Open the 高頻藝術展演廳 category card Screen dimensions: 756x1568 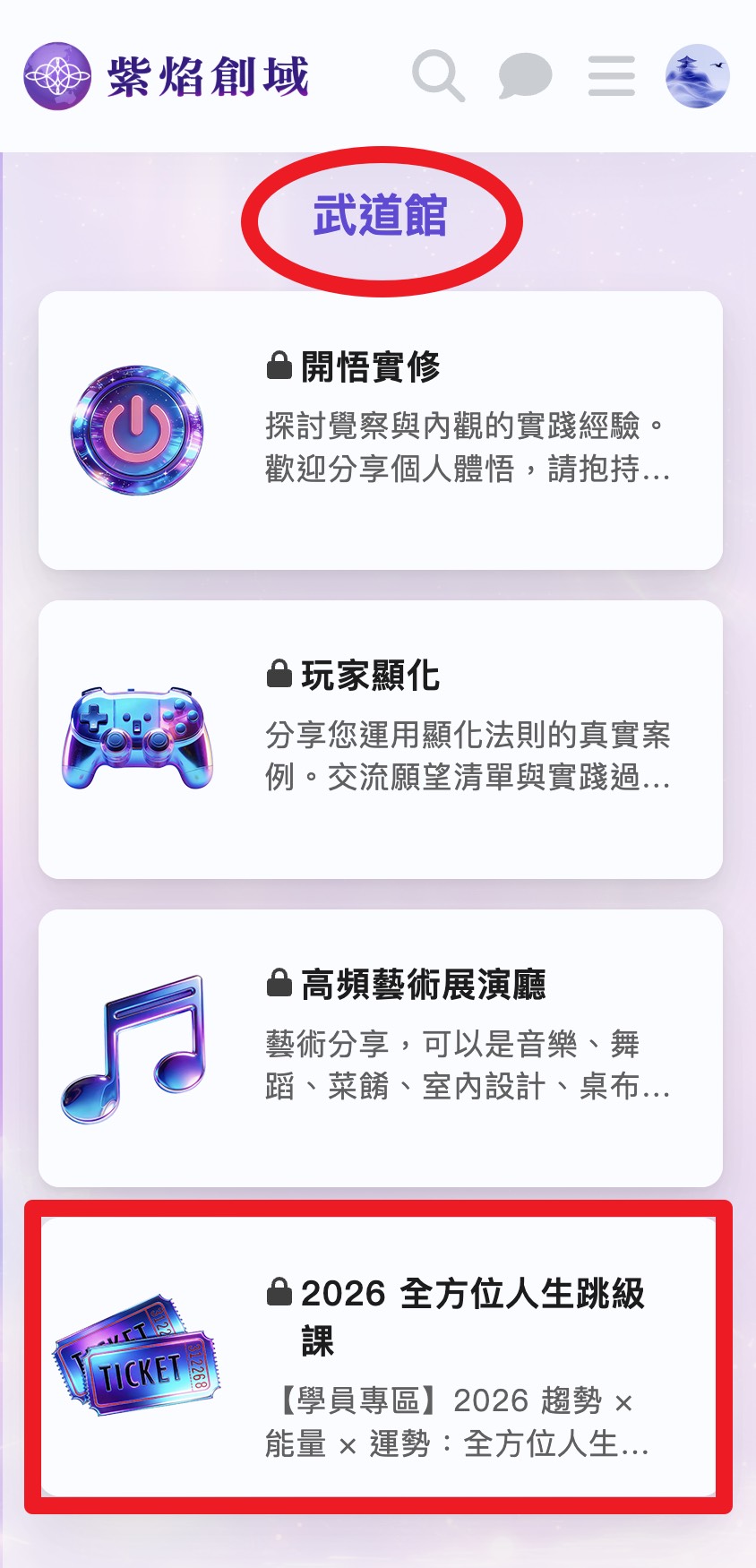381,1048
